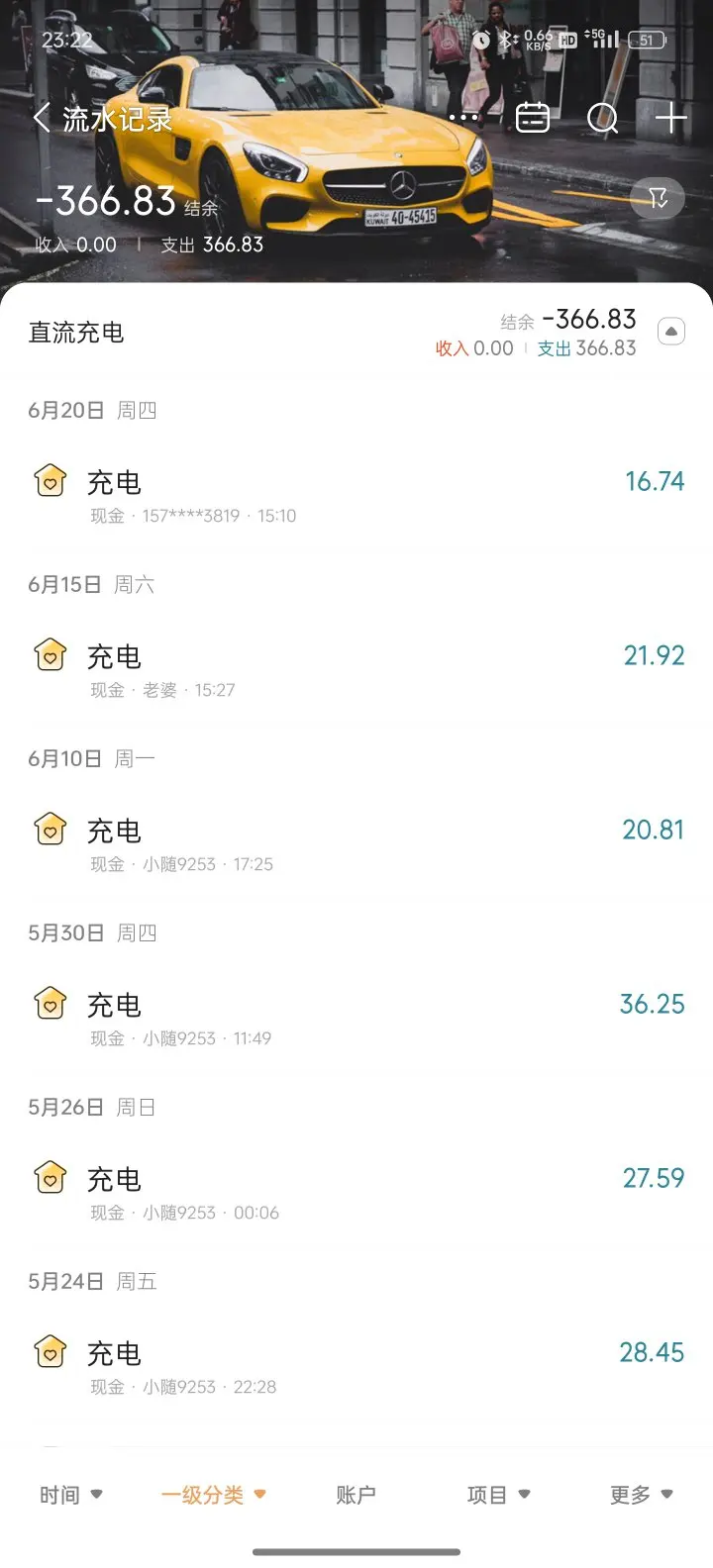
Task: Open the 20.81 充电 record from 6月10日
Action: [356, 843]
